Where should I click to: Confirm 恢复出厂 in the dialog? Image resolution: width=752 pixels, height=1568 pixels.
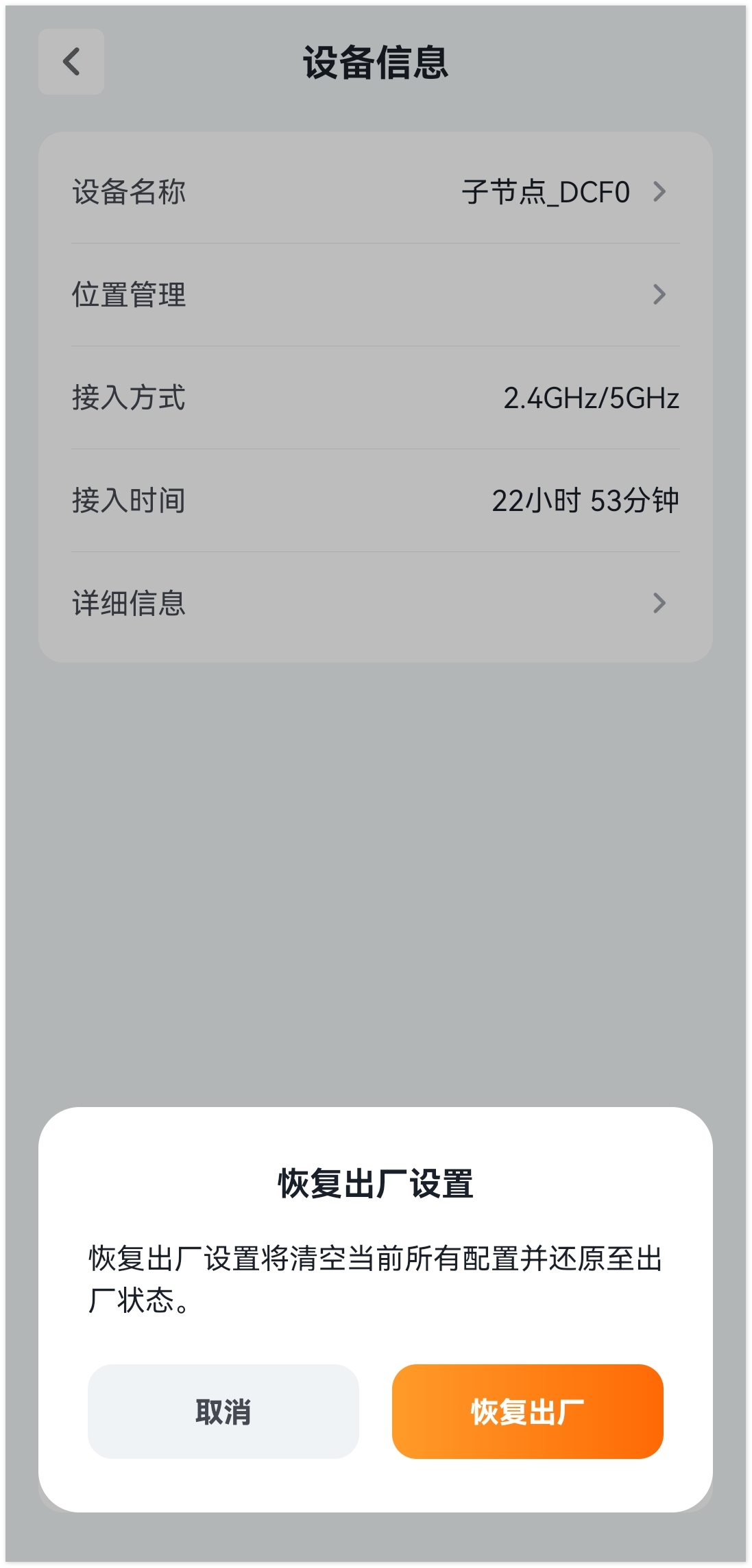(527, 1411)
